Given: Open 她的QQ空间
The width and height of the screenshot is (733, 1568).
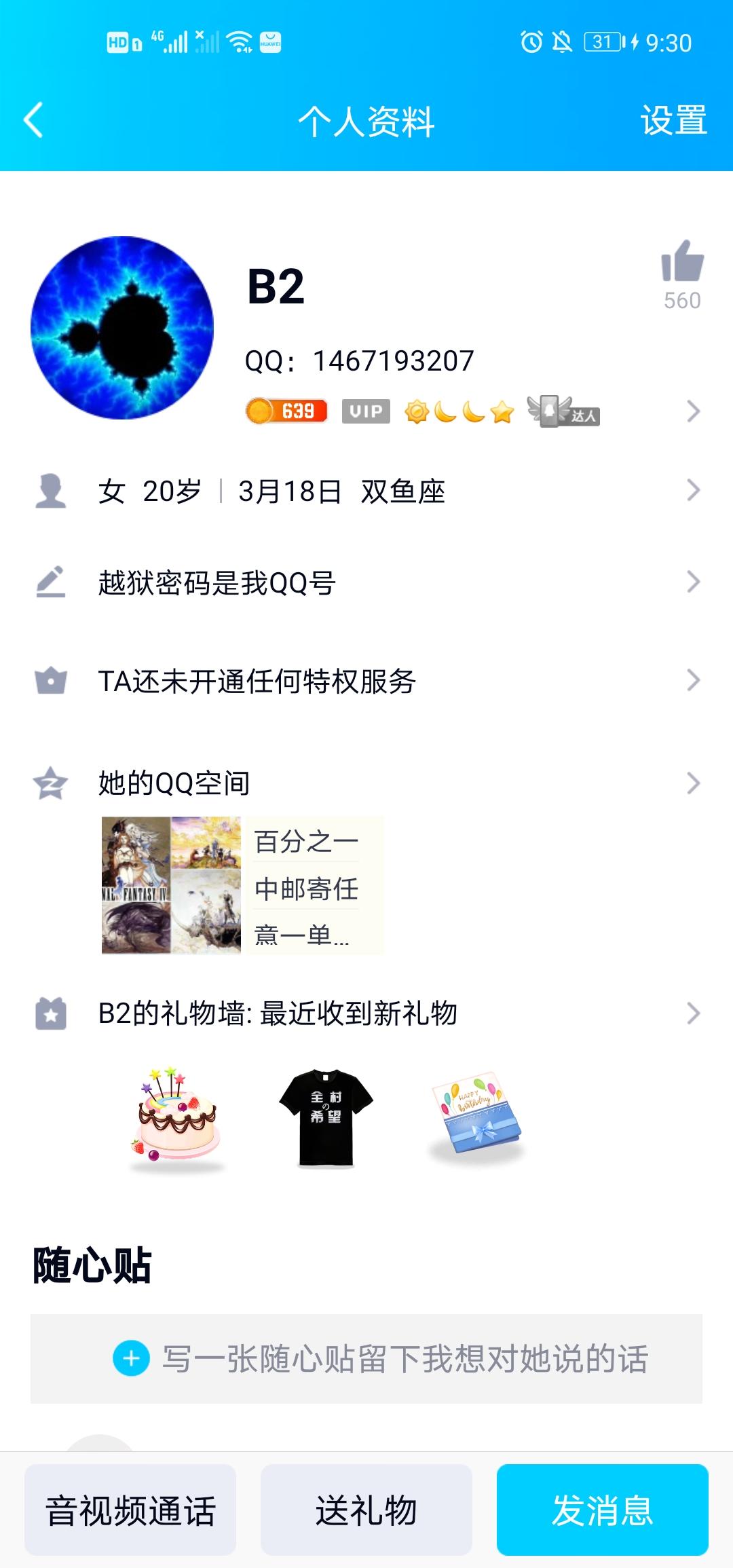Looking at the screenshot, I should [x=366, y=783].
